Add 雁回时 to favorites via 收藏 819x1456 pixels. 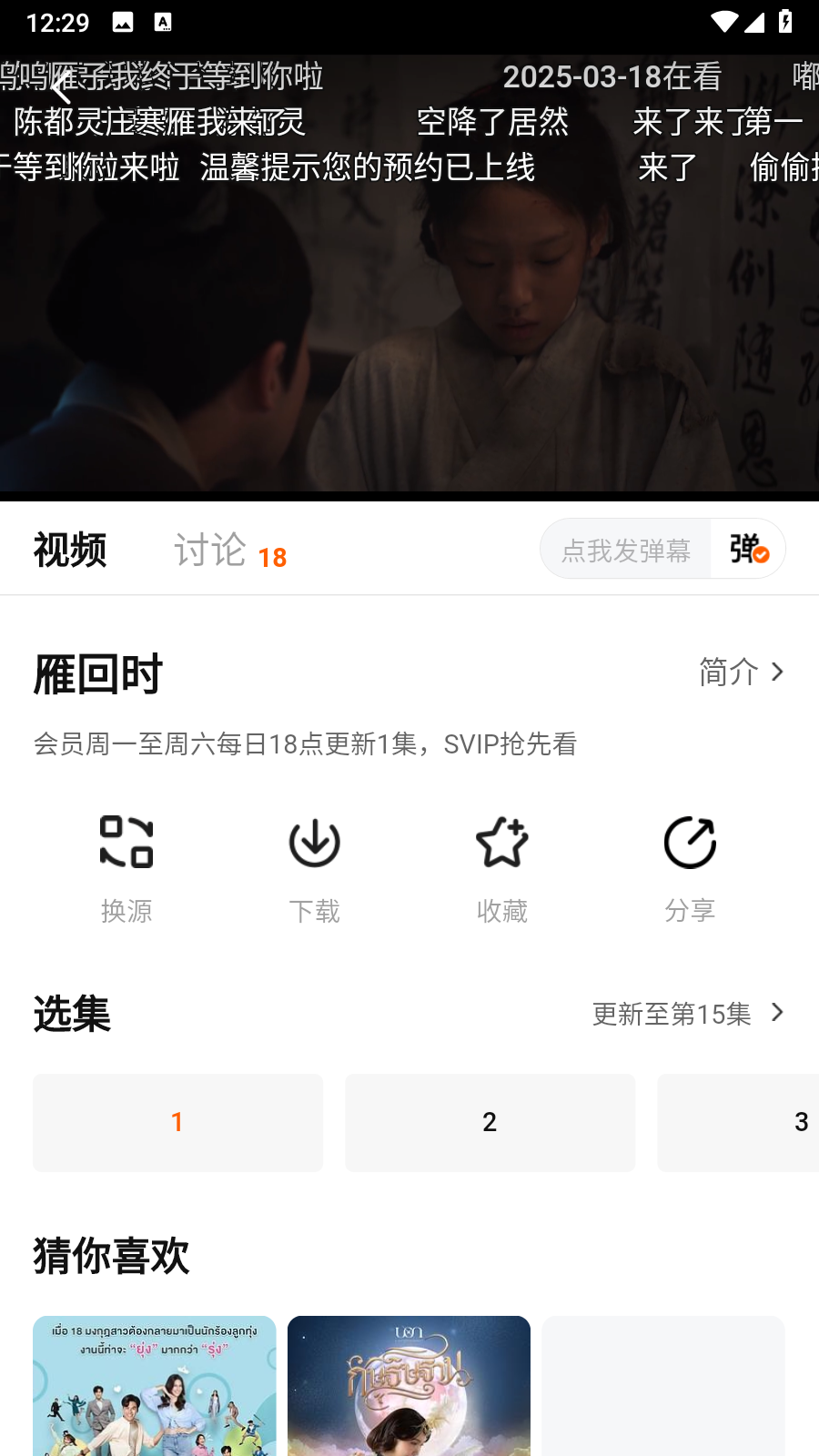click(502, 869)
